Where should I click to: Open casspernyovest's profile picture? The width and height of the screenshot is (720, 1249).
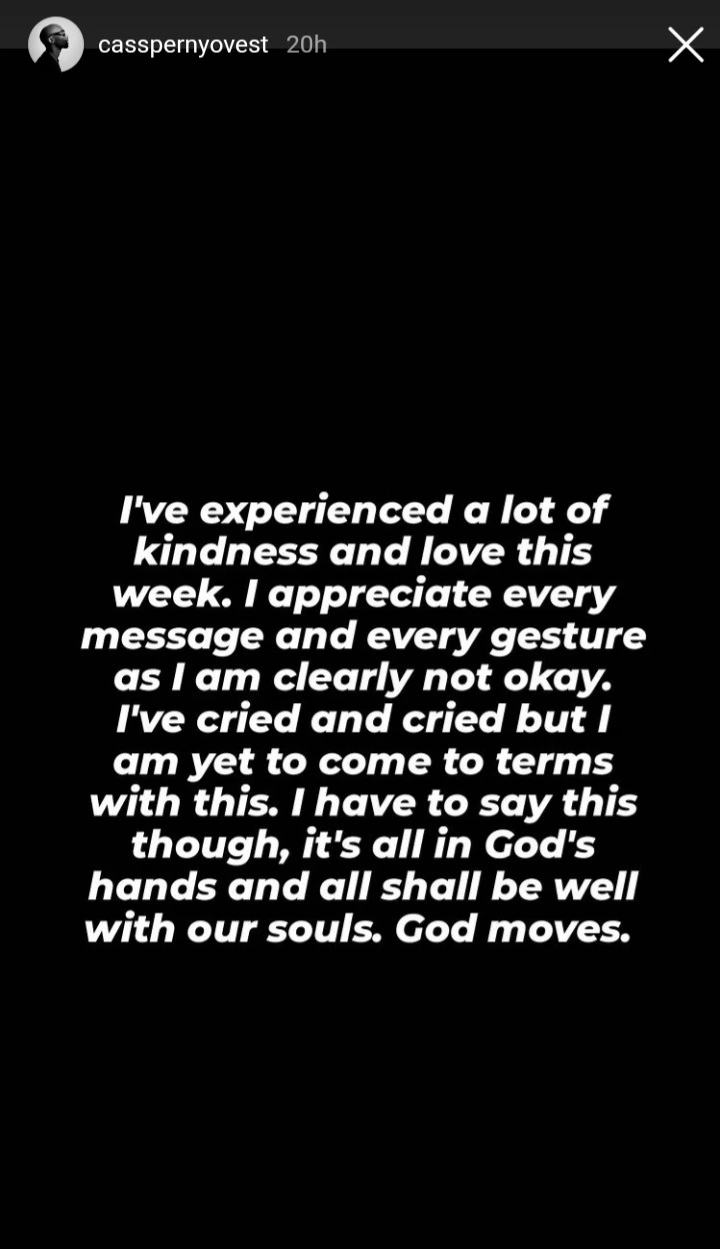[55, 44]
